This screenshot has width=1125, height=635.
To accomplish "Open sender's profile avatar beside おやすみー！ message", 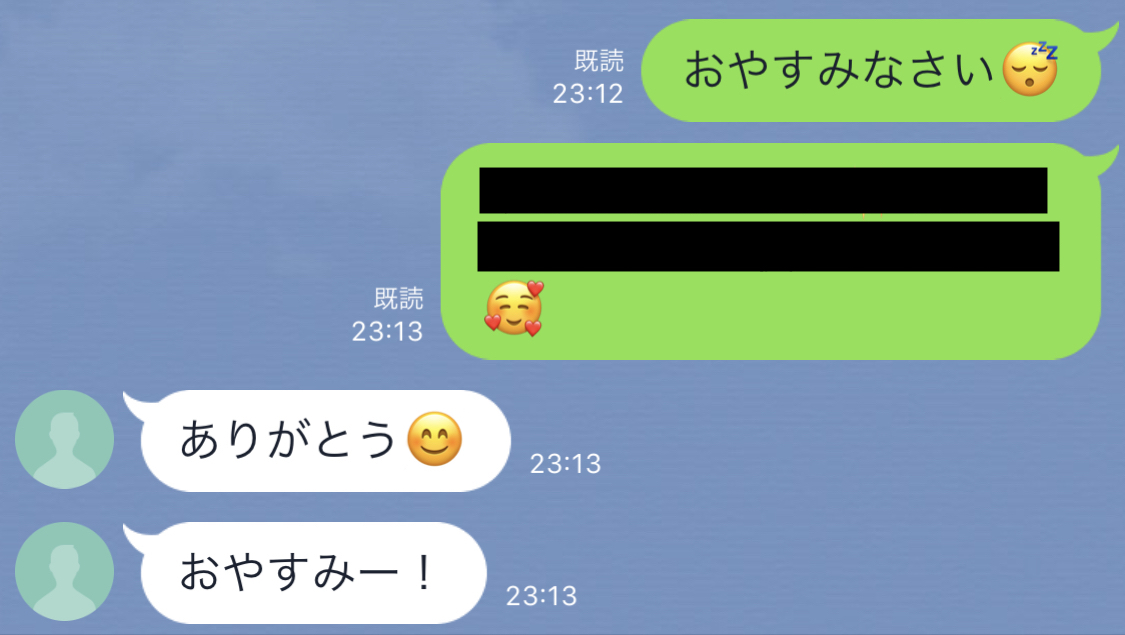I will 65,571.
